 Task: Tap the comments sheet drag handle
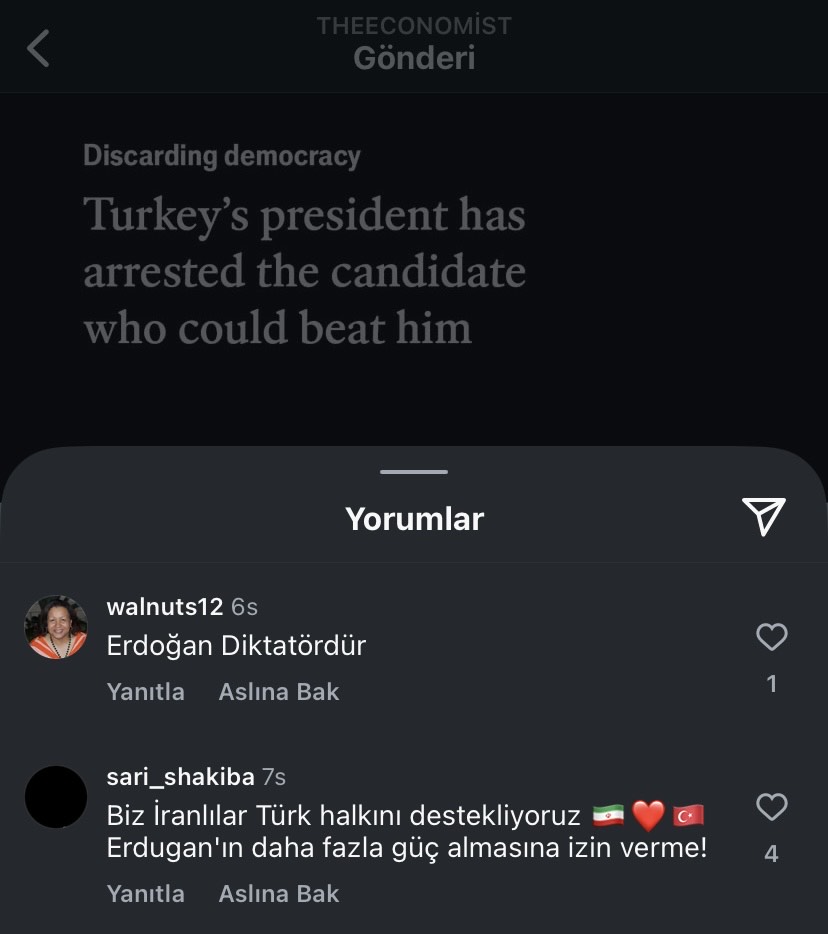point(414,472)
